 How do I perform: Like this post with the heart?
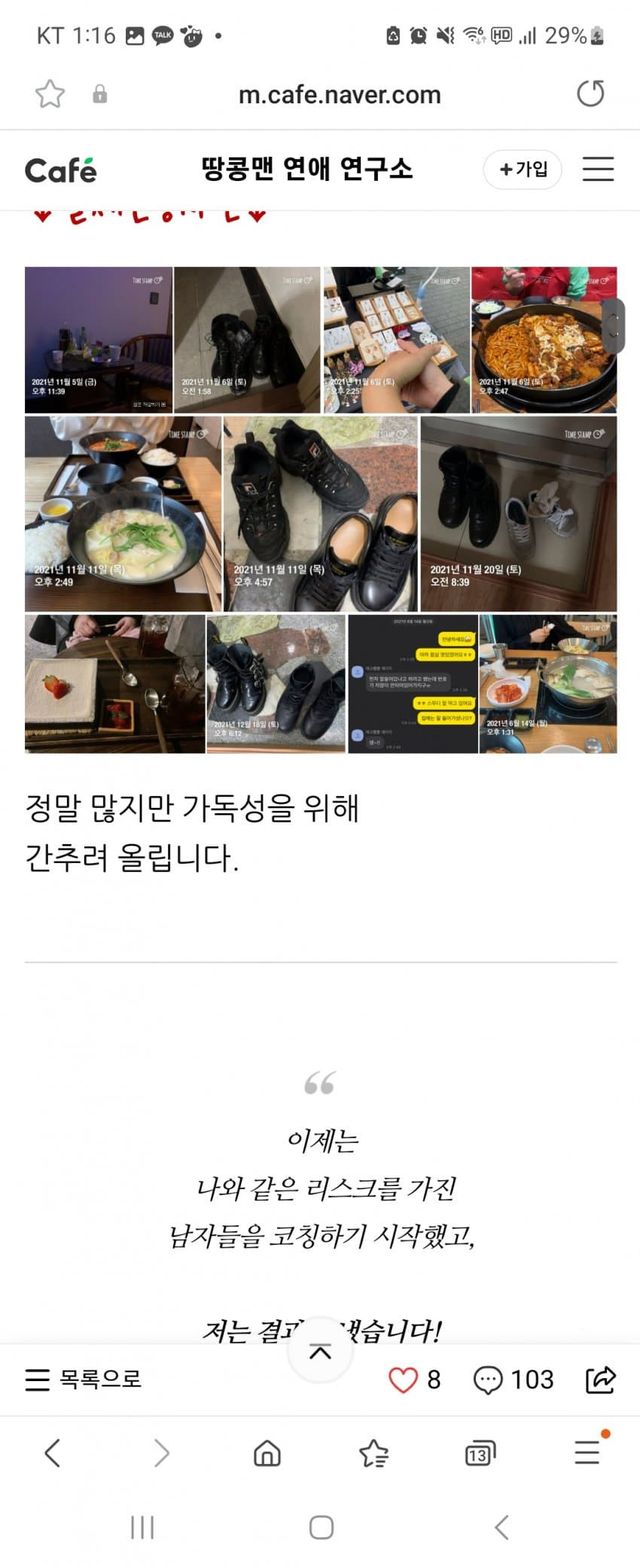click(x=403, y=1380)
